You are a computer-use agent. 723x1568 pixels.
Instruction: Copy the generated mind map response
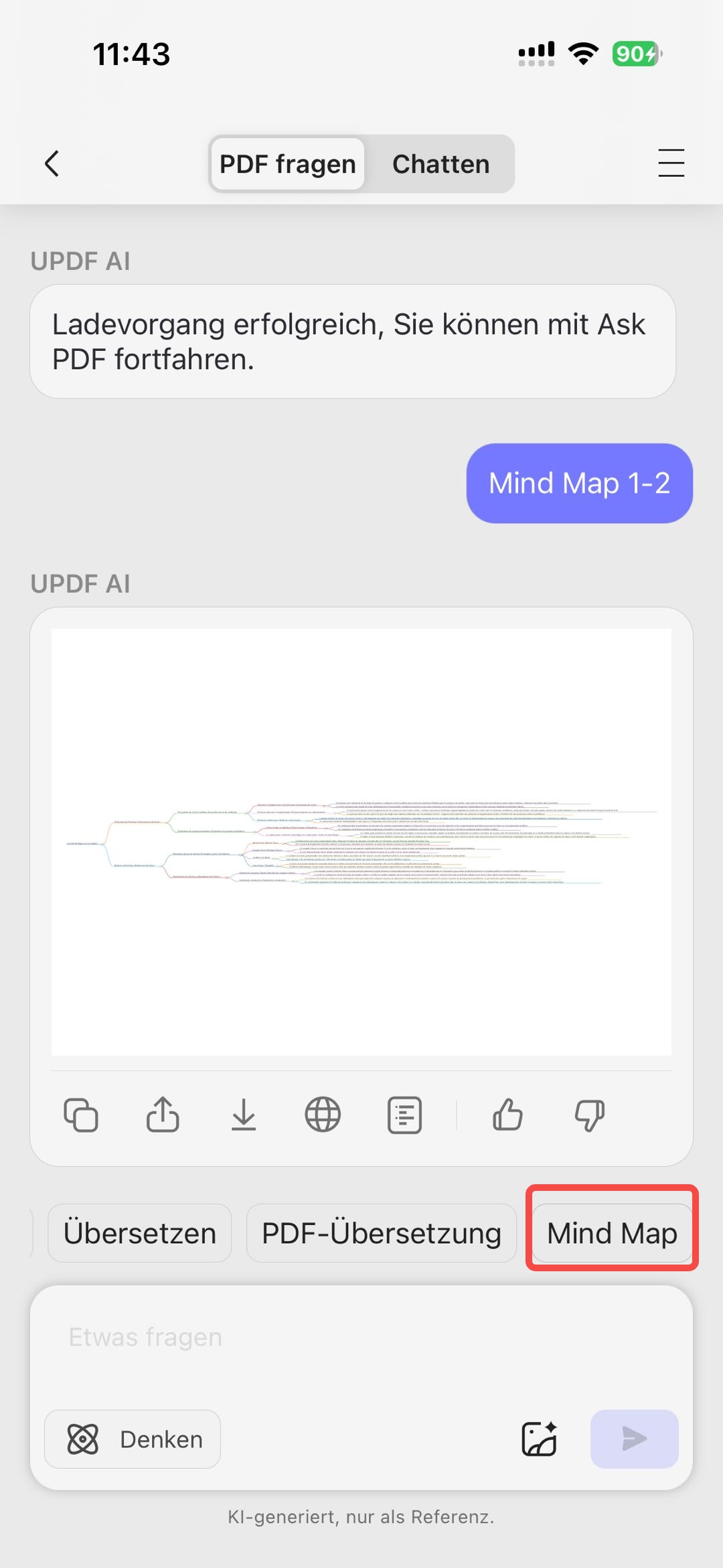(x=81, y=1114)
